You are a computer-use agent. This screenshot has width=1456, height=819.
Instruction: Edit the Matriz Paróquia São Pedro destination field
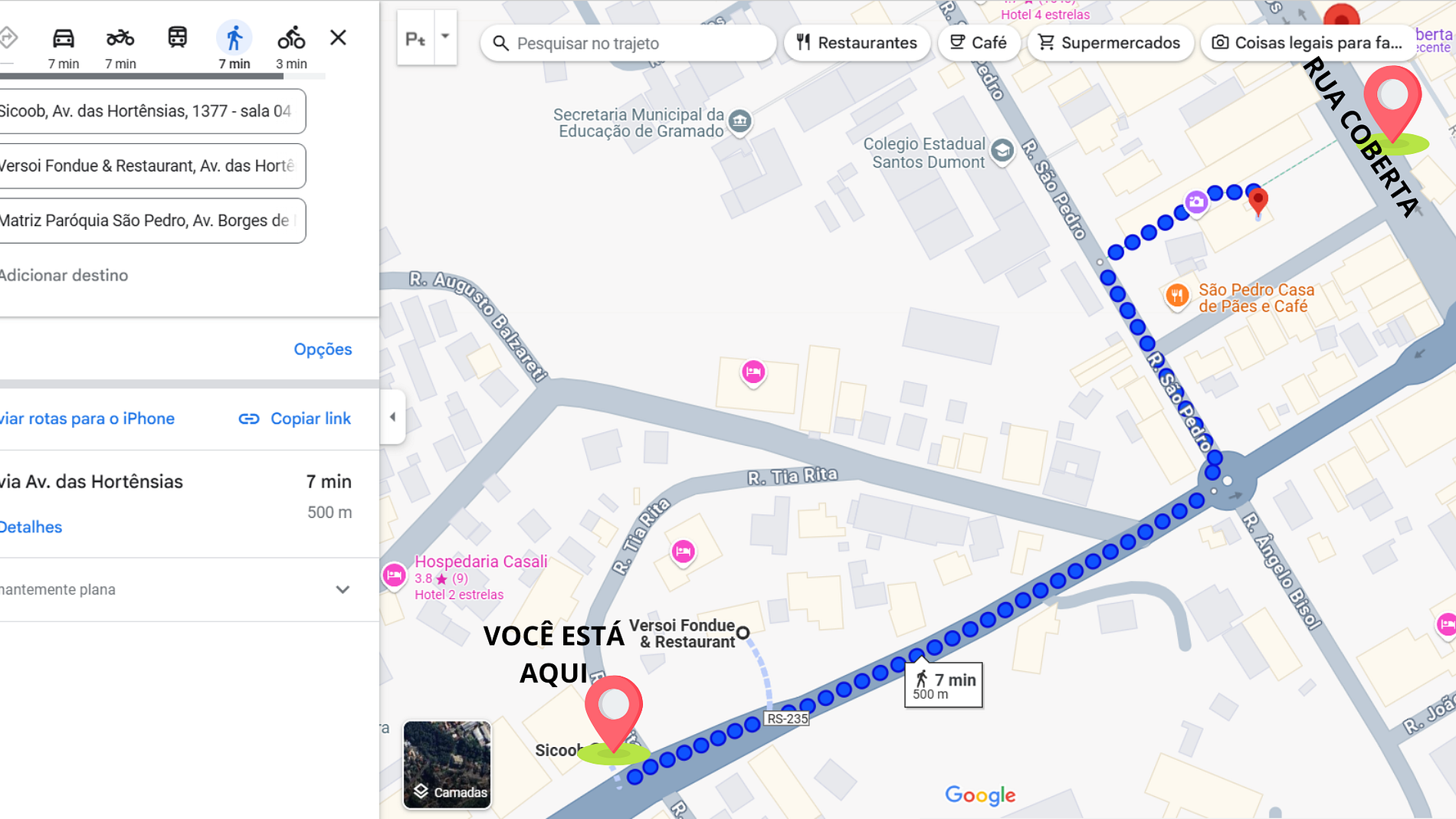(146, 221)
